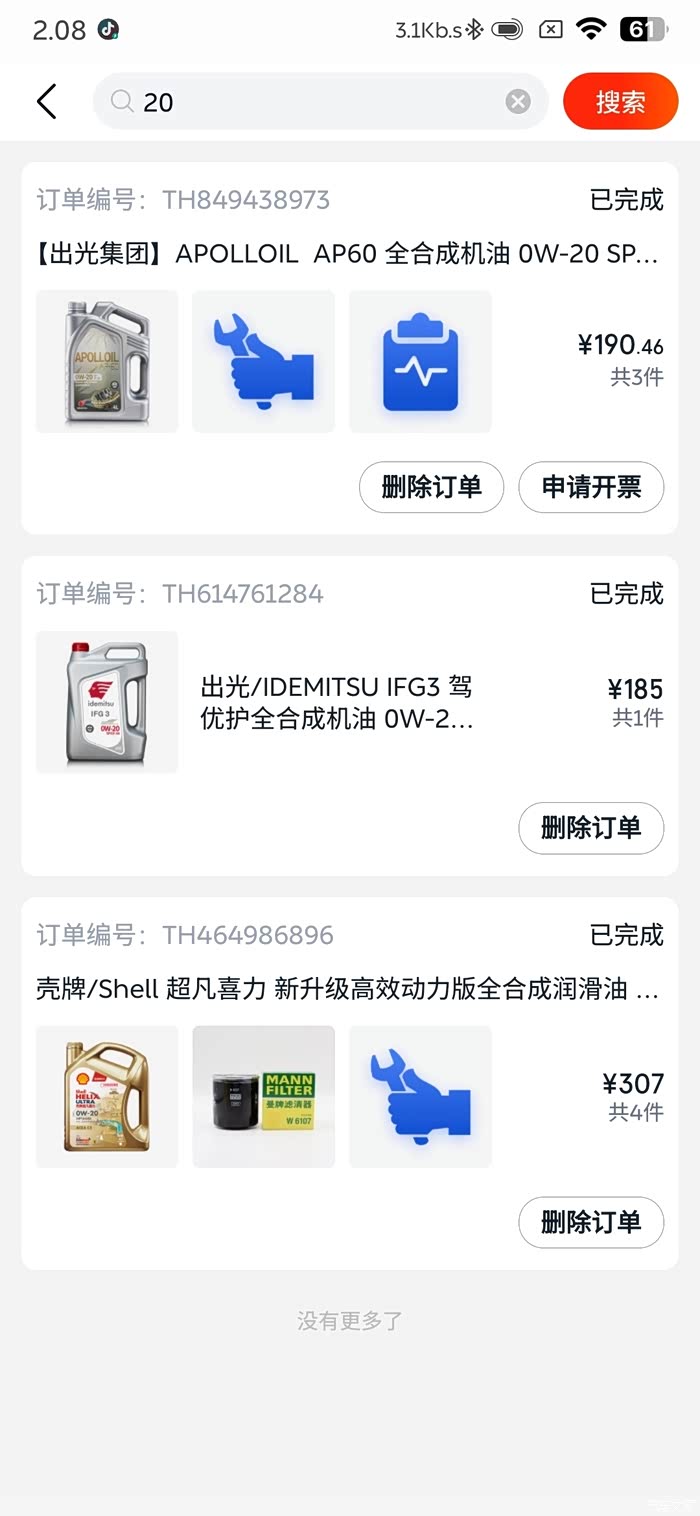Open the 出光/IDEMITSU IFG3 order TH614761284
The image size is (700, 1516).
click(x=336, y=702)
